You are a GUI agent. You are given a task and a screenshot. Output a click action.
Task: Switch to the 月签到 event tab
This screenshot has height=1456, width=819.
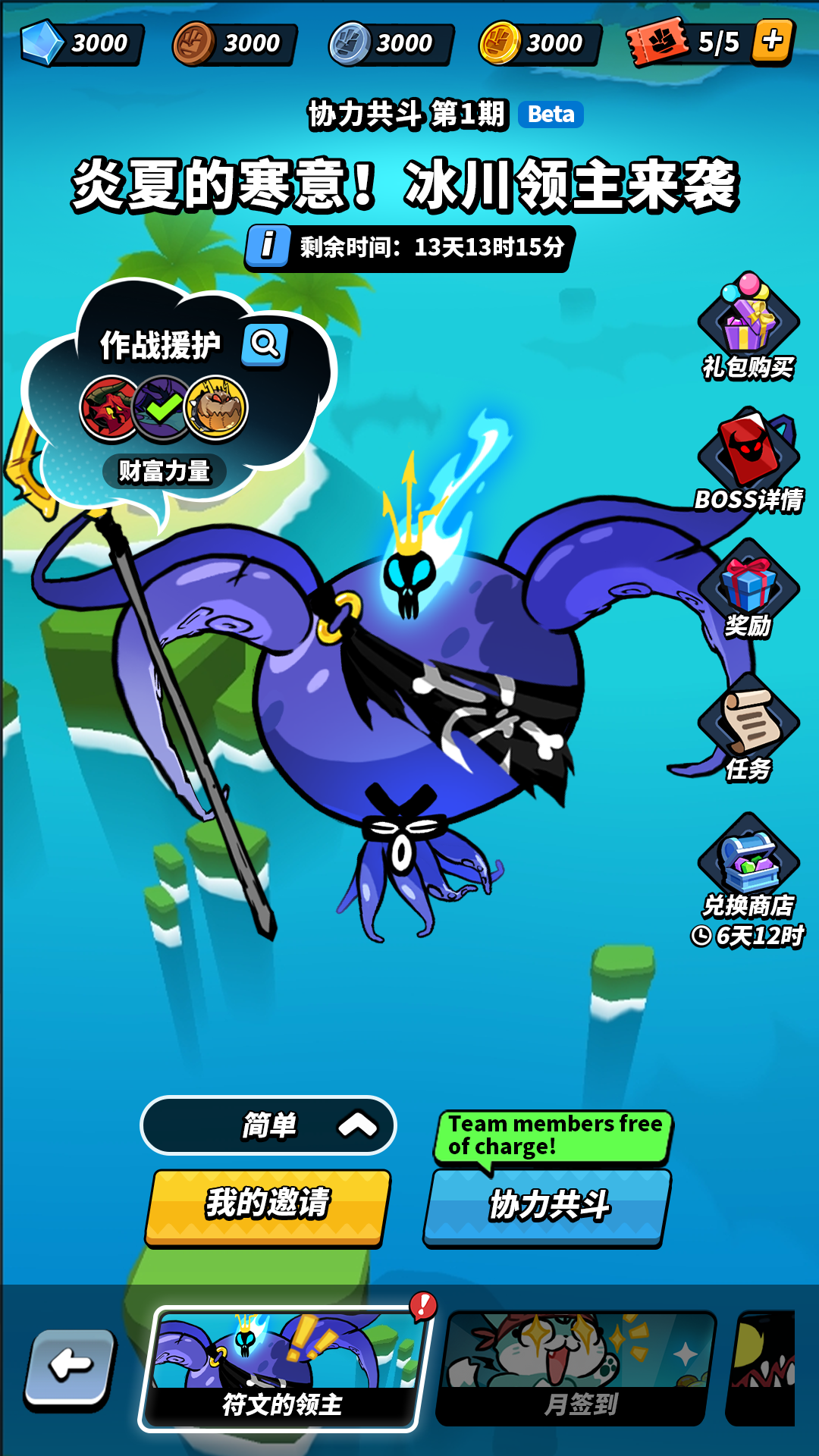point(578,1369)
